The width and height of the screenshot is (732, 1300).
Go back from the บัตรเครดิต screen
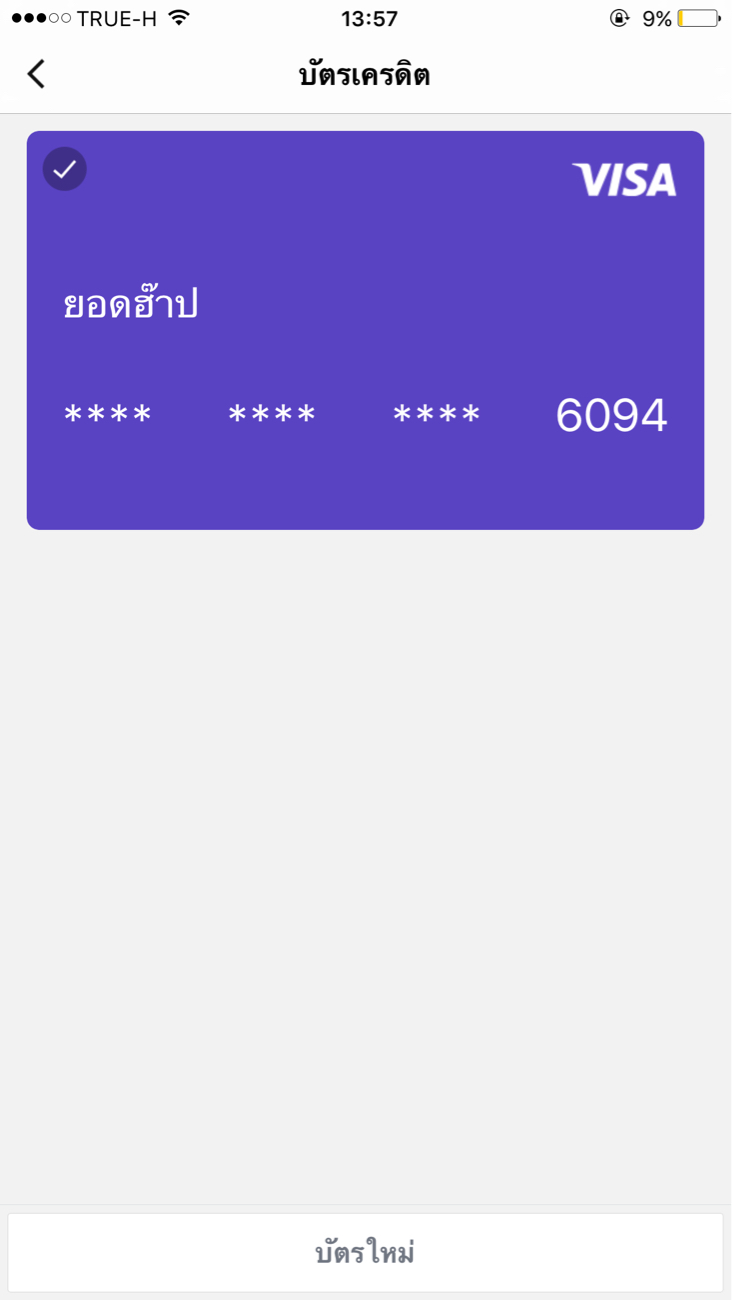[36, 74]
